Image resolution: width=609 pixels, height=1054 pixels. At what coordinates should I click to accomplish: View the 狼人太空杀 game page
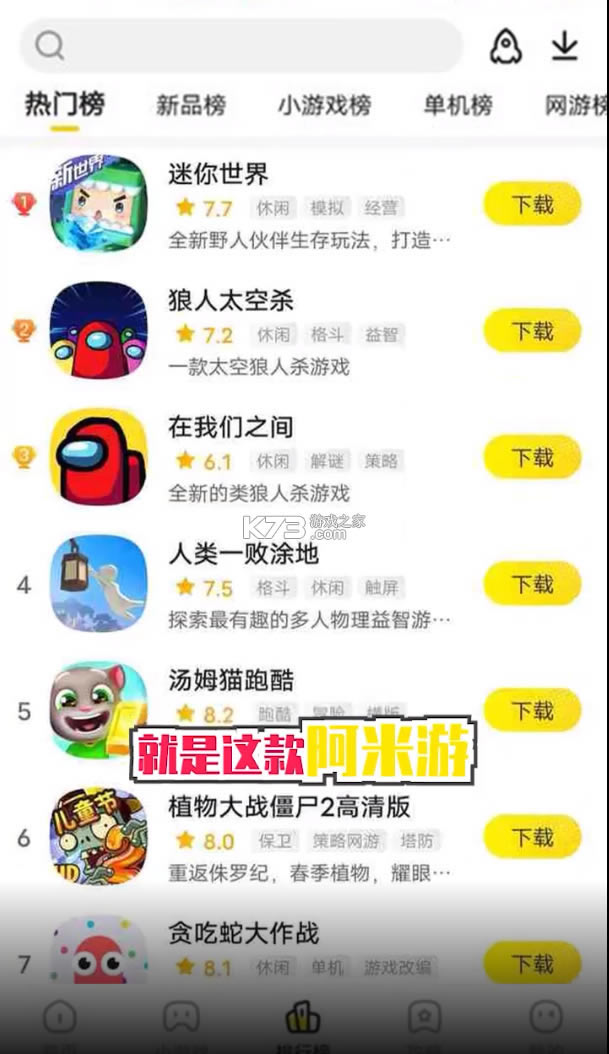coord(230,301)
